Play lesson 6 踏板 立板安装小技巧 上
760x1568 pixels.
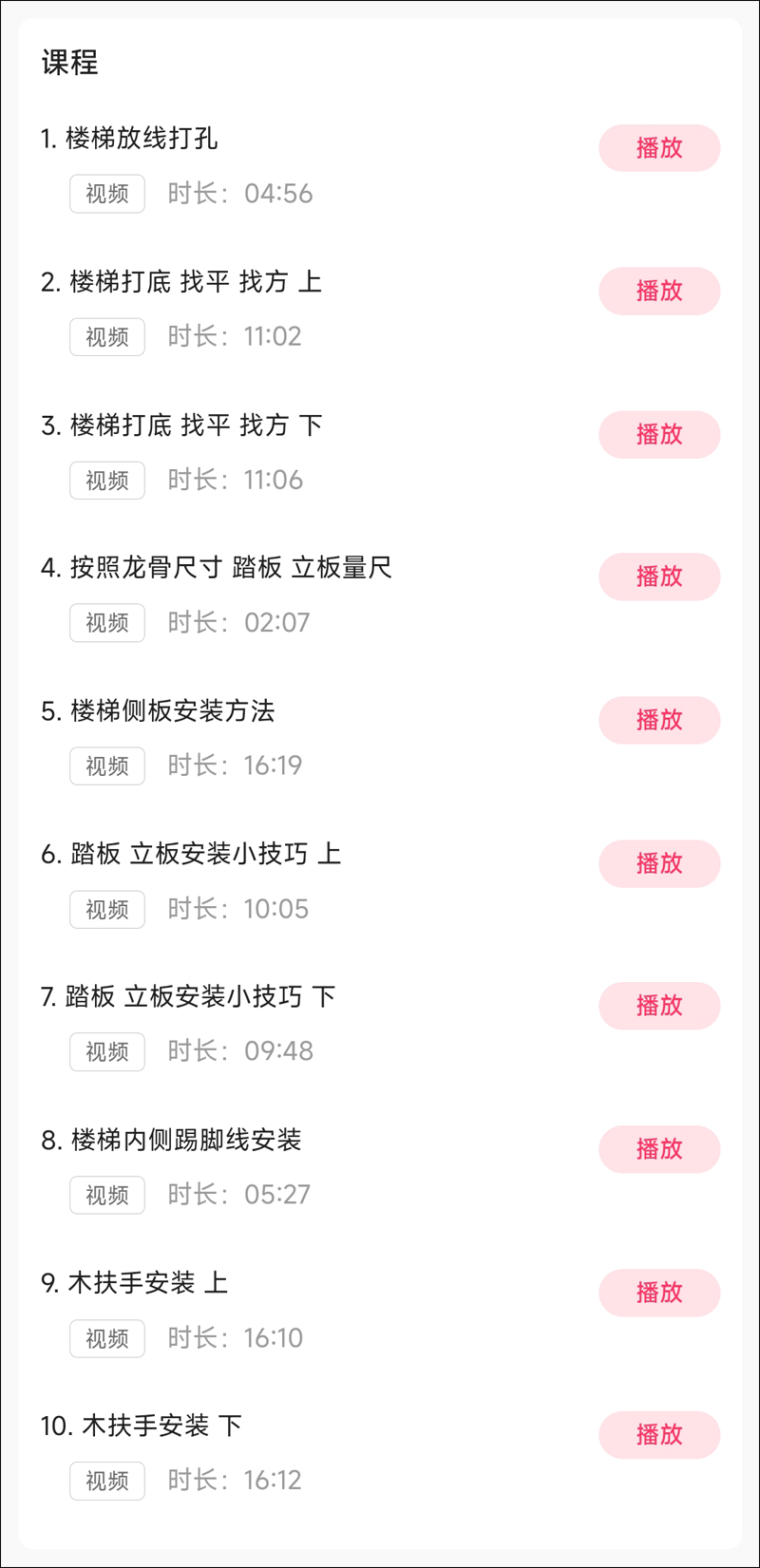tap(659, 863)
